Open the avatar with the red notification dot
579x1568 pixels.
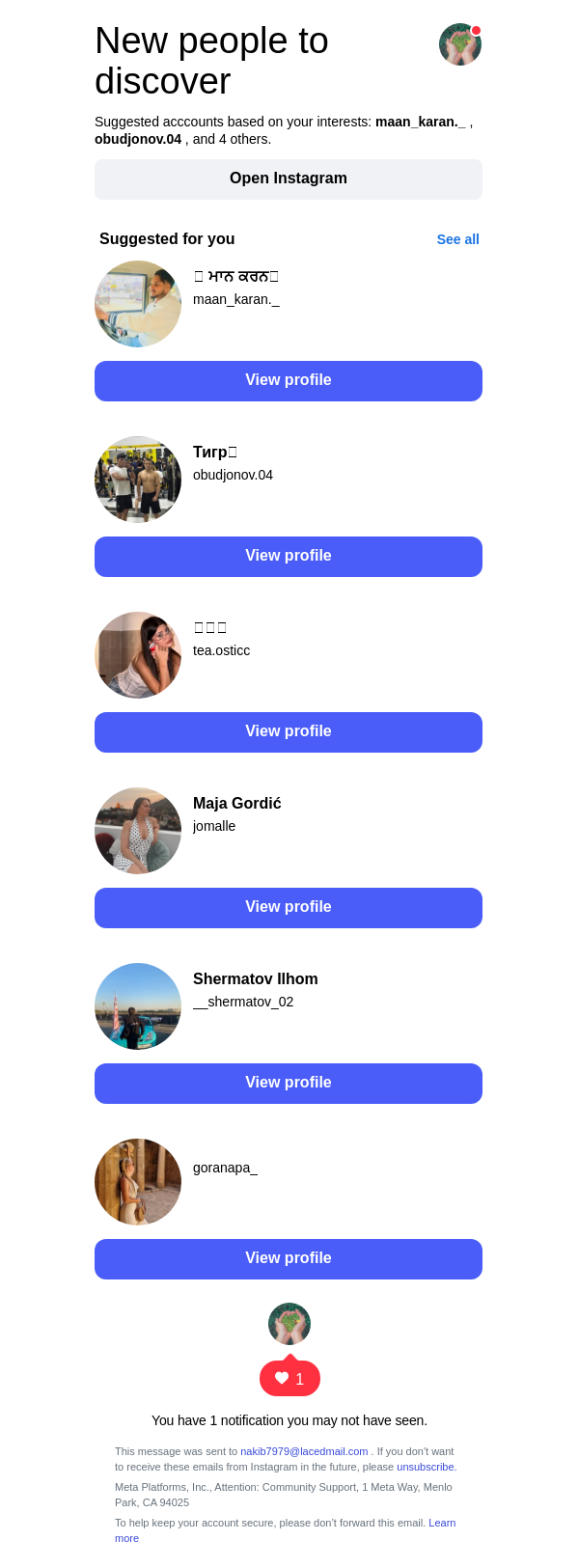pyautogui.click(x=460, y=44)
